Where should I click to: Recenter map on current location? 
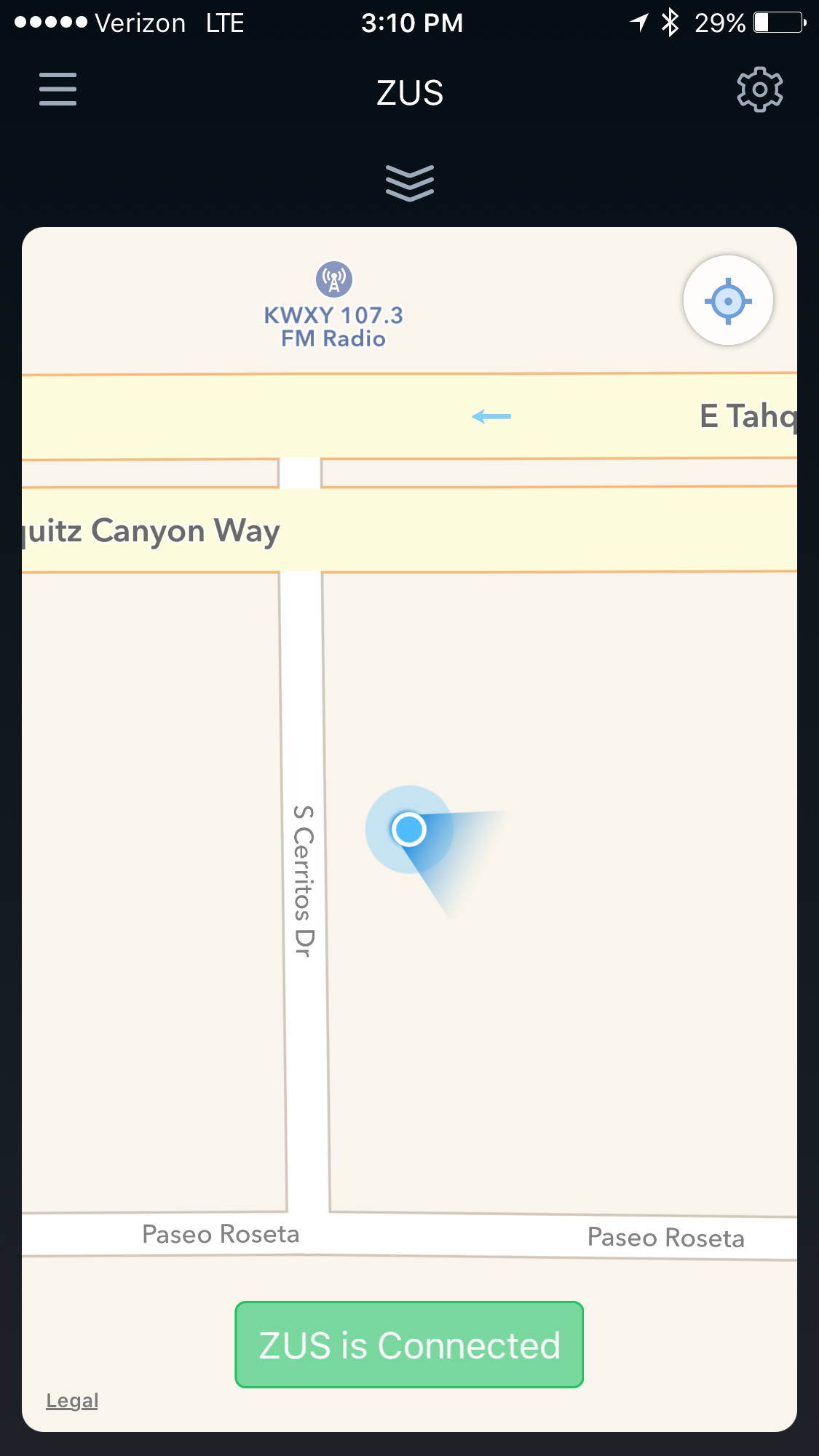click(728, 301)
